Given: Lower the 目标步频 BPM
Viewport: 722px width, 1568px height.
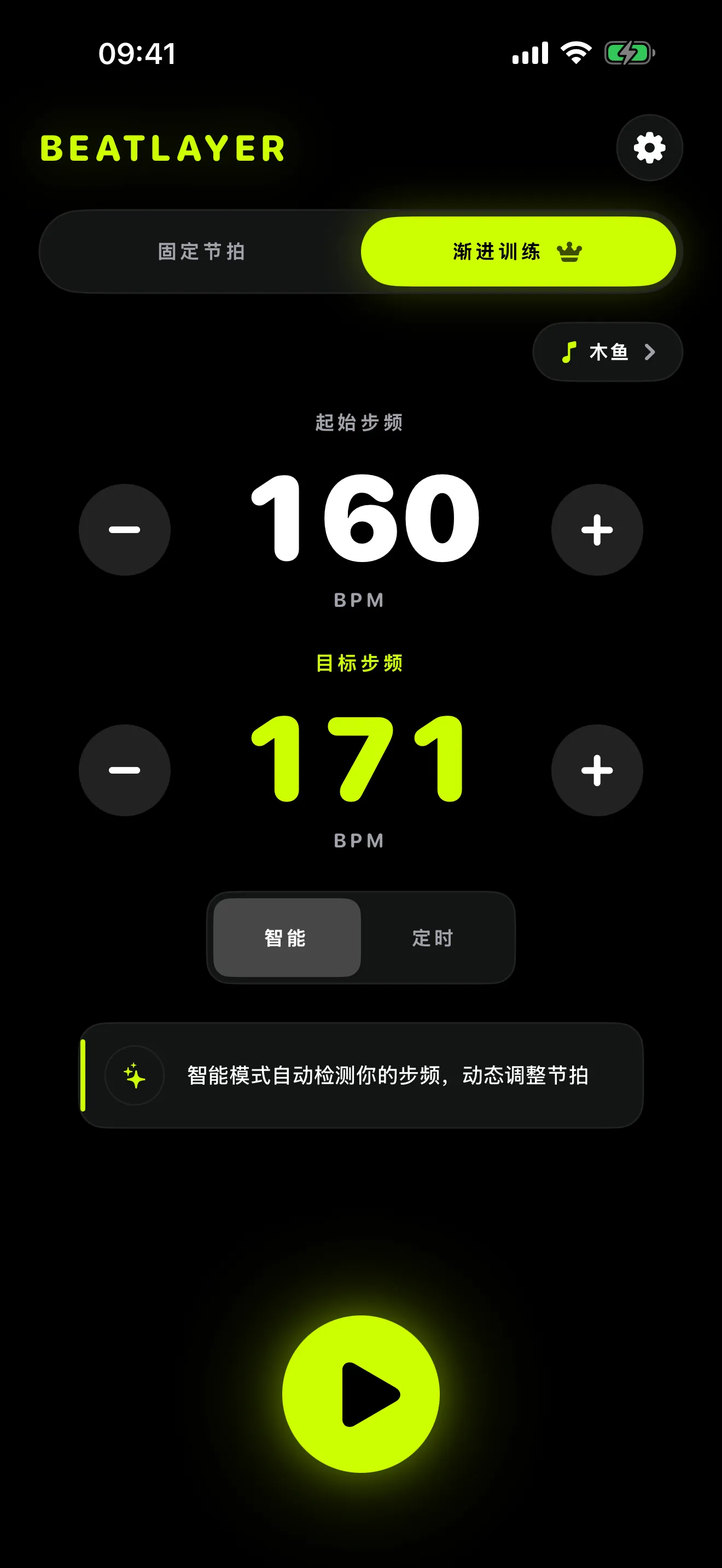Looking at the screenshot, I should [124, 770].
